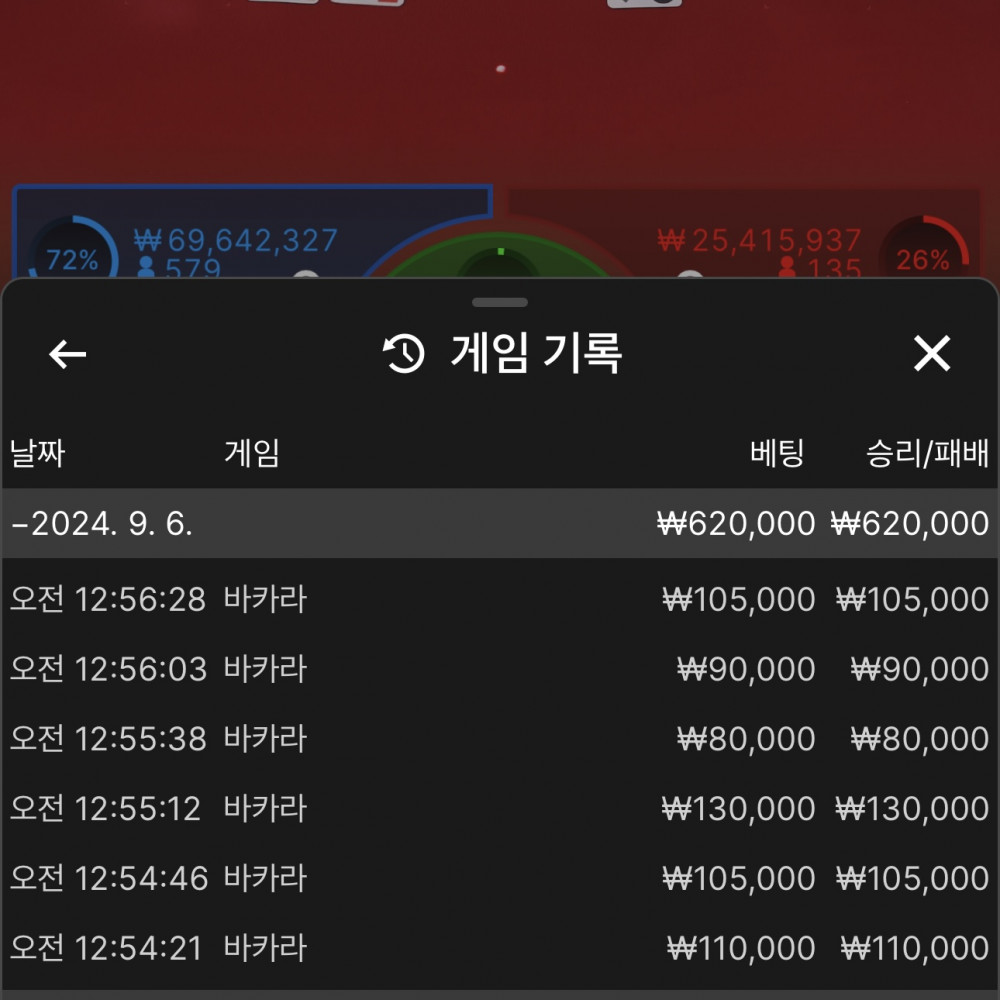The width and height of the screenshot is (1000, 1000).
Task: Open the 바카라 record at 오전 12:54:21
Action: [x=500, y=948]
